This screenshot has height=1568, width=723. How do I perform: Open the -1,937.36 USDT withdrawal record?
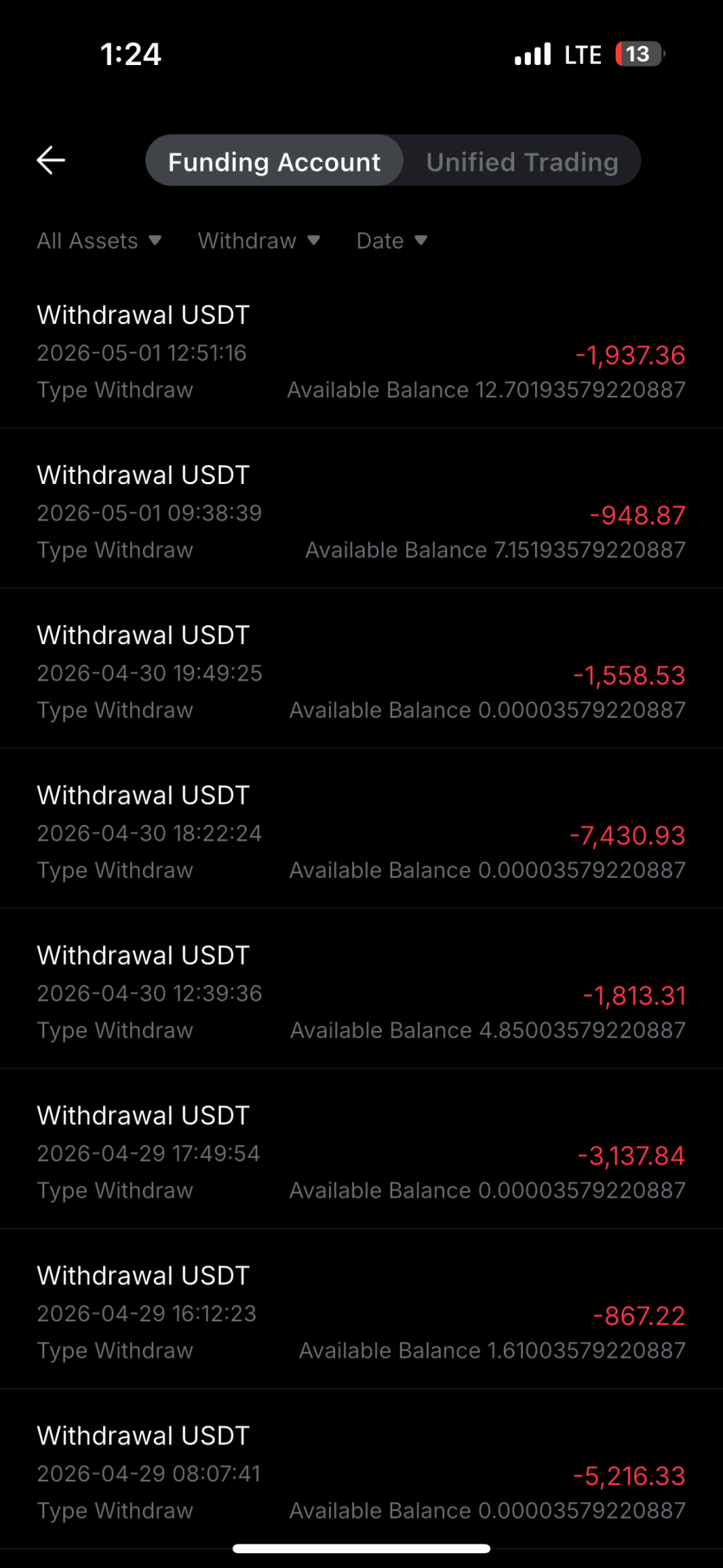click(361, 352)
